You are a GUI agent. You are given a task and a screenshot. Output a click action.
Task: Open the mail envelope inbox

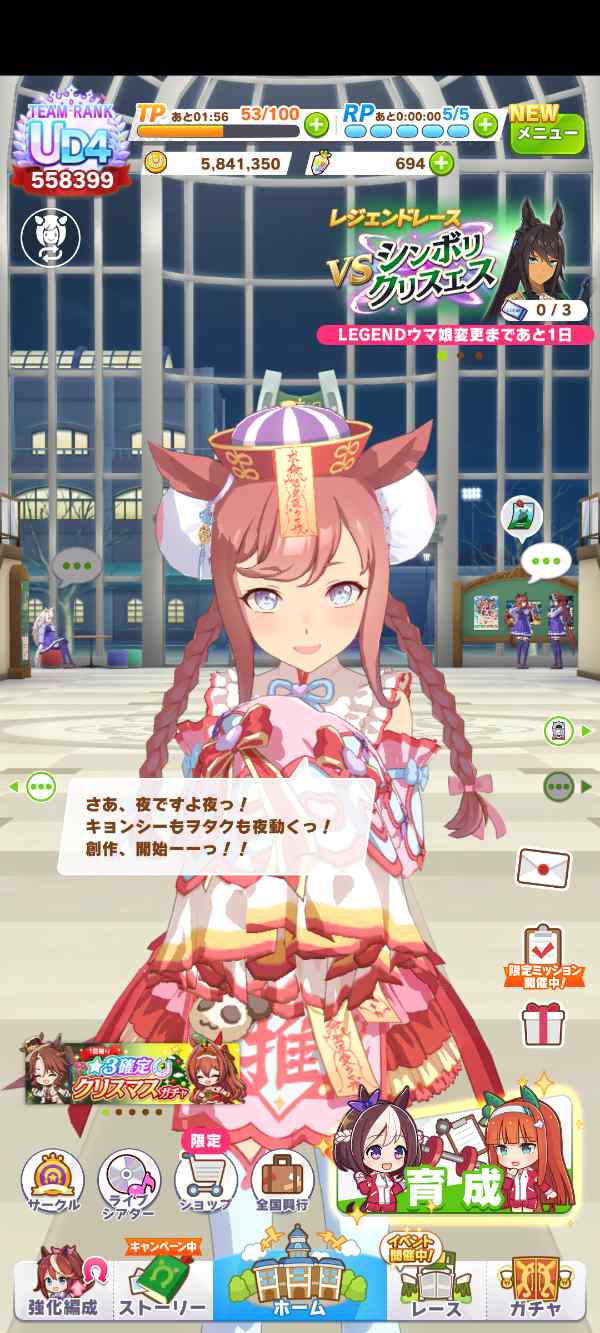[x=542, y=868]
